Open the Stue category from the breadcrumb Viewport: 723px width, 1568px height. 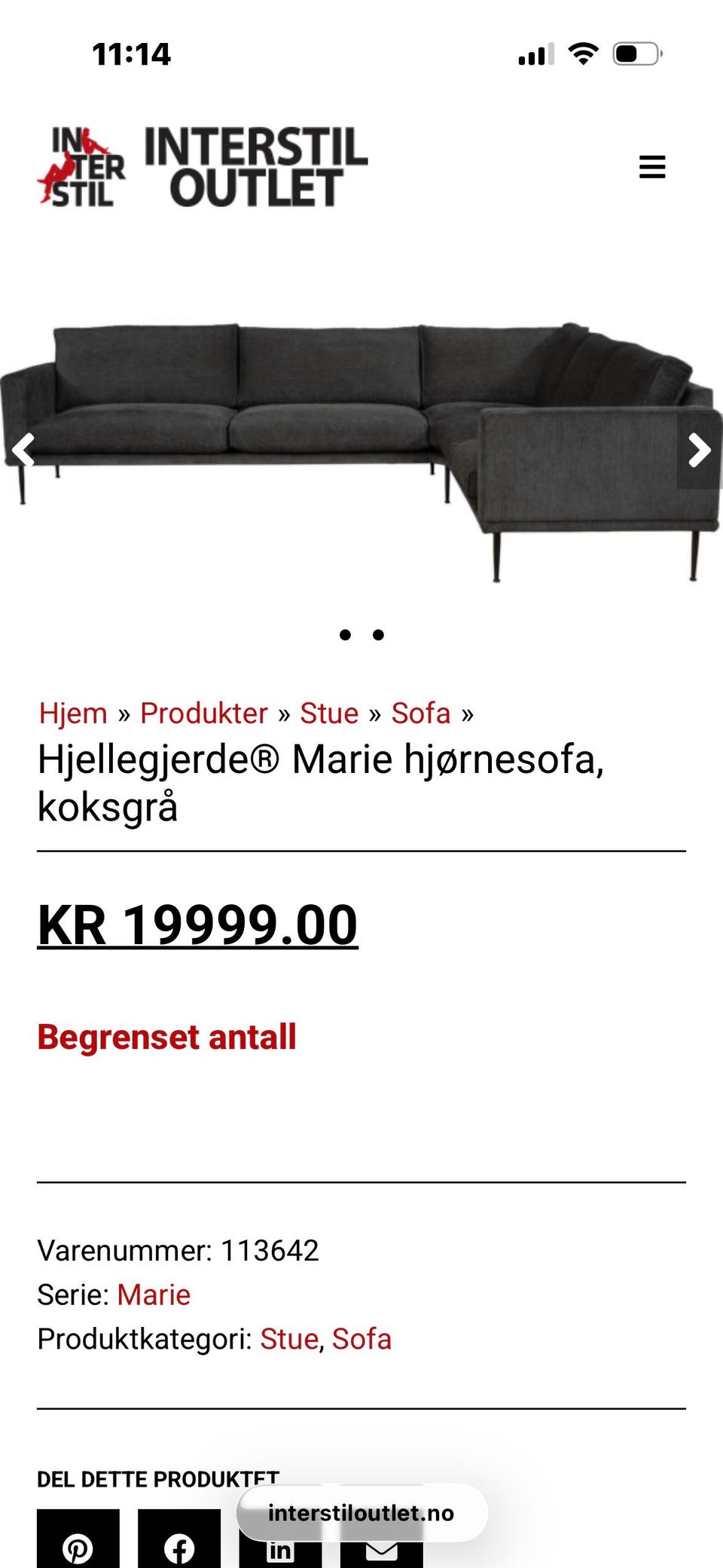[x=329, y=714]
